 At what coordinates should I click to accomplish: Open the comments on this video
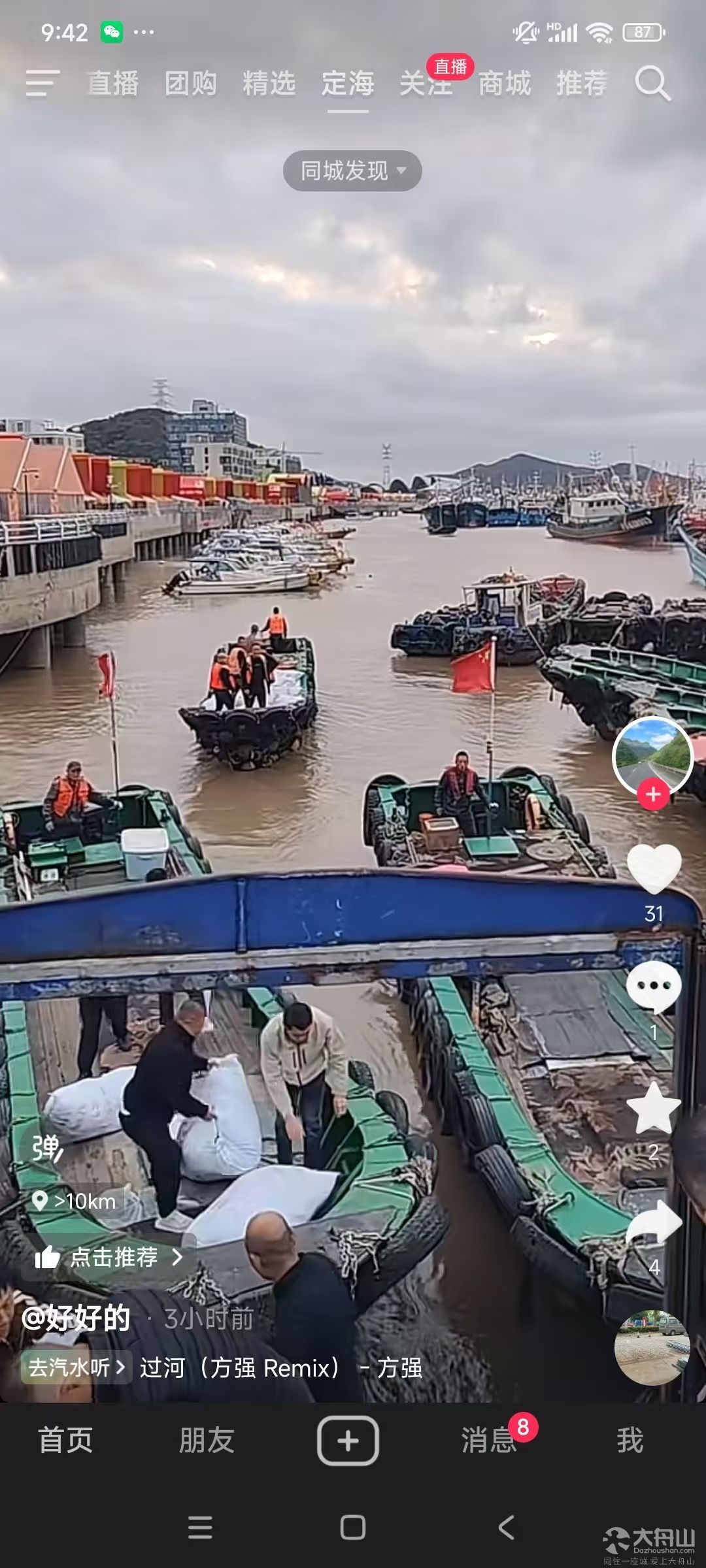pyautogui.click(x=654, y=987)
